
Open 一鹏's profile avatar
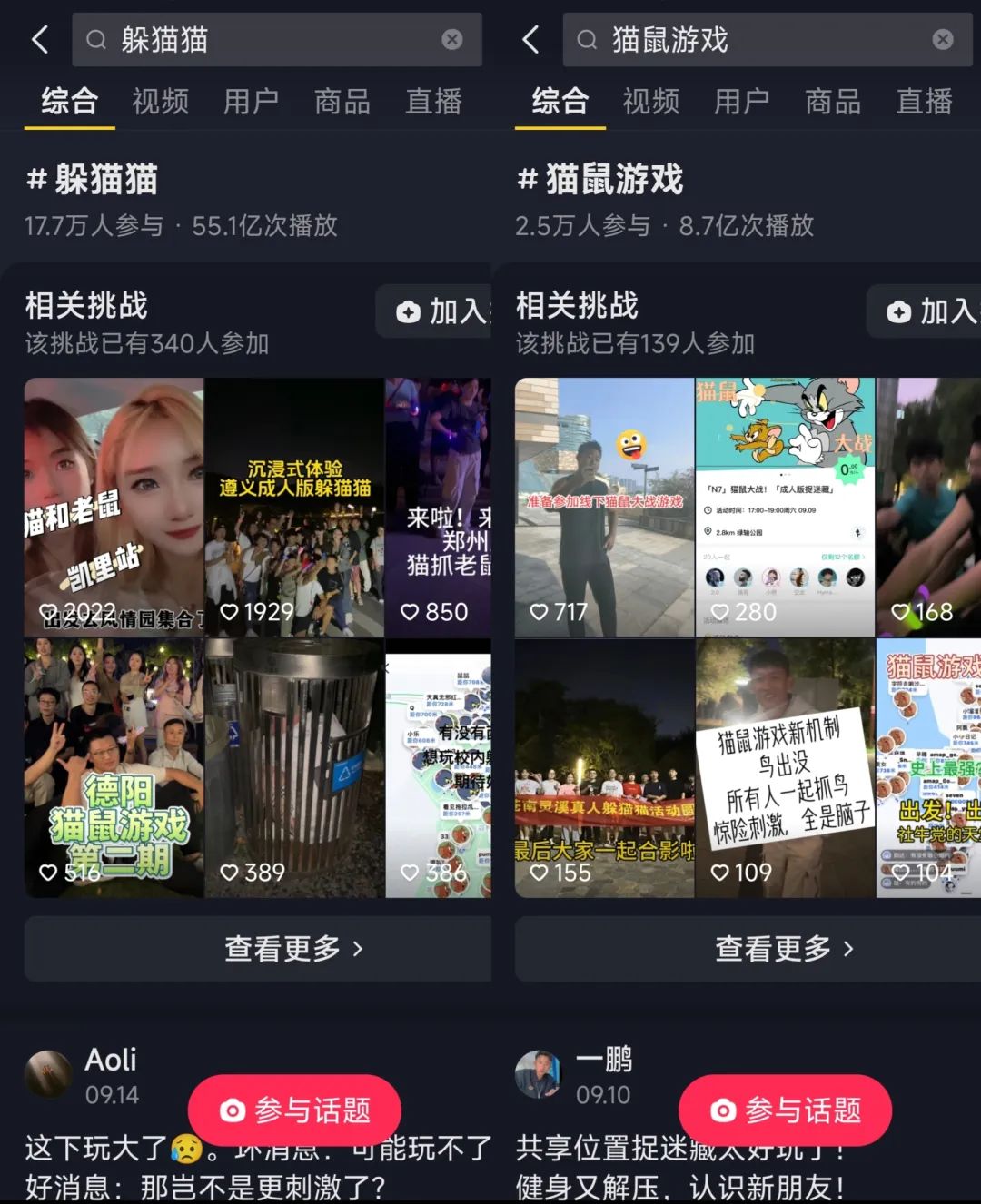539,1075
